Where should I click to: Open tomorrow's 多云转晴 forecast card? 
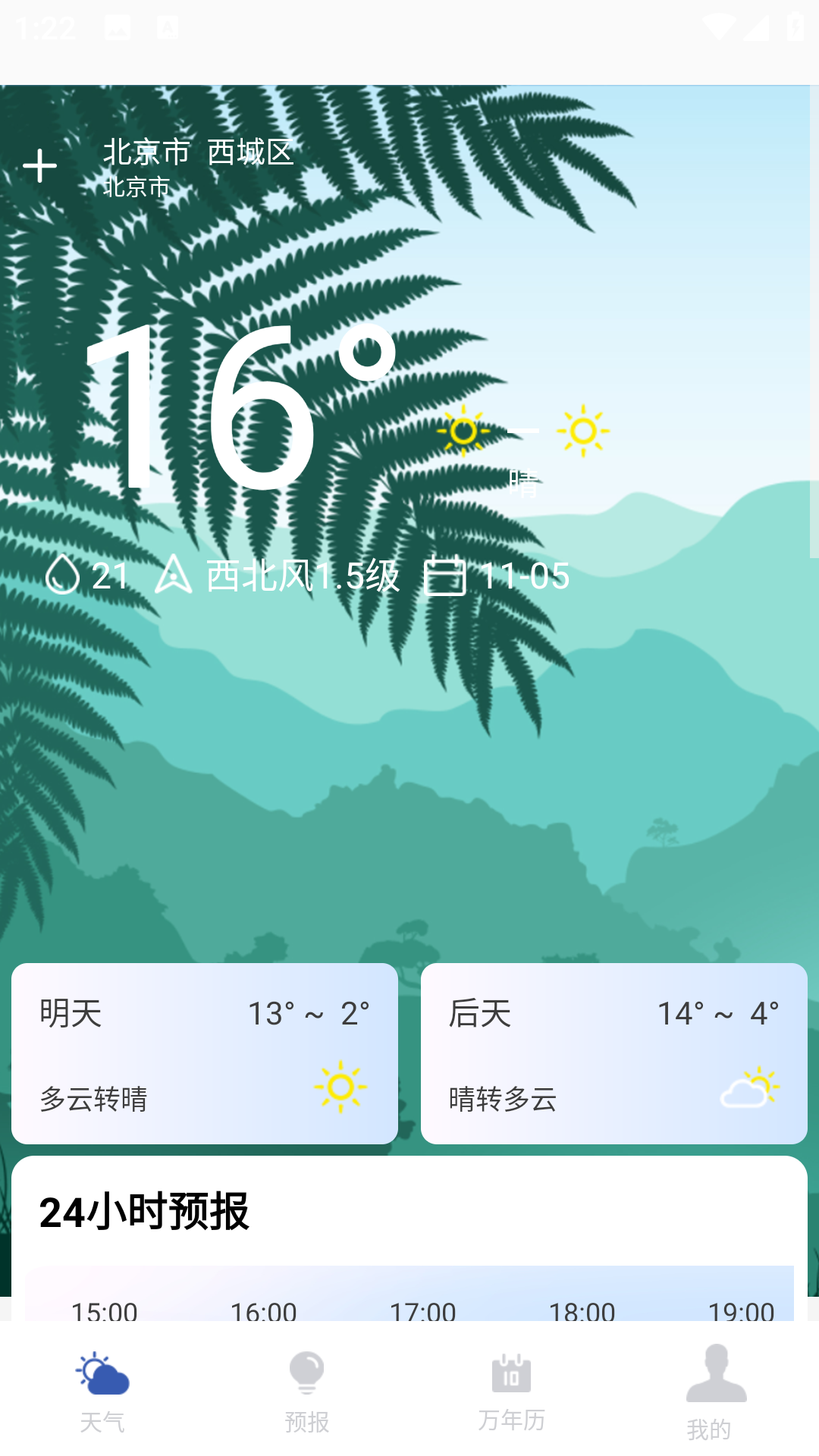(x=203, y=1054)
